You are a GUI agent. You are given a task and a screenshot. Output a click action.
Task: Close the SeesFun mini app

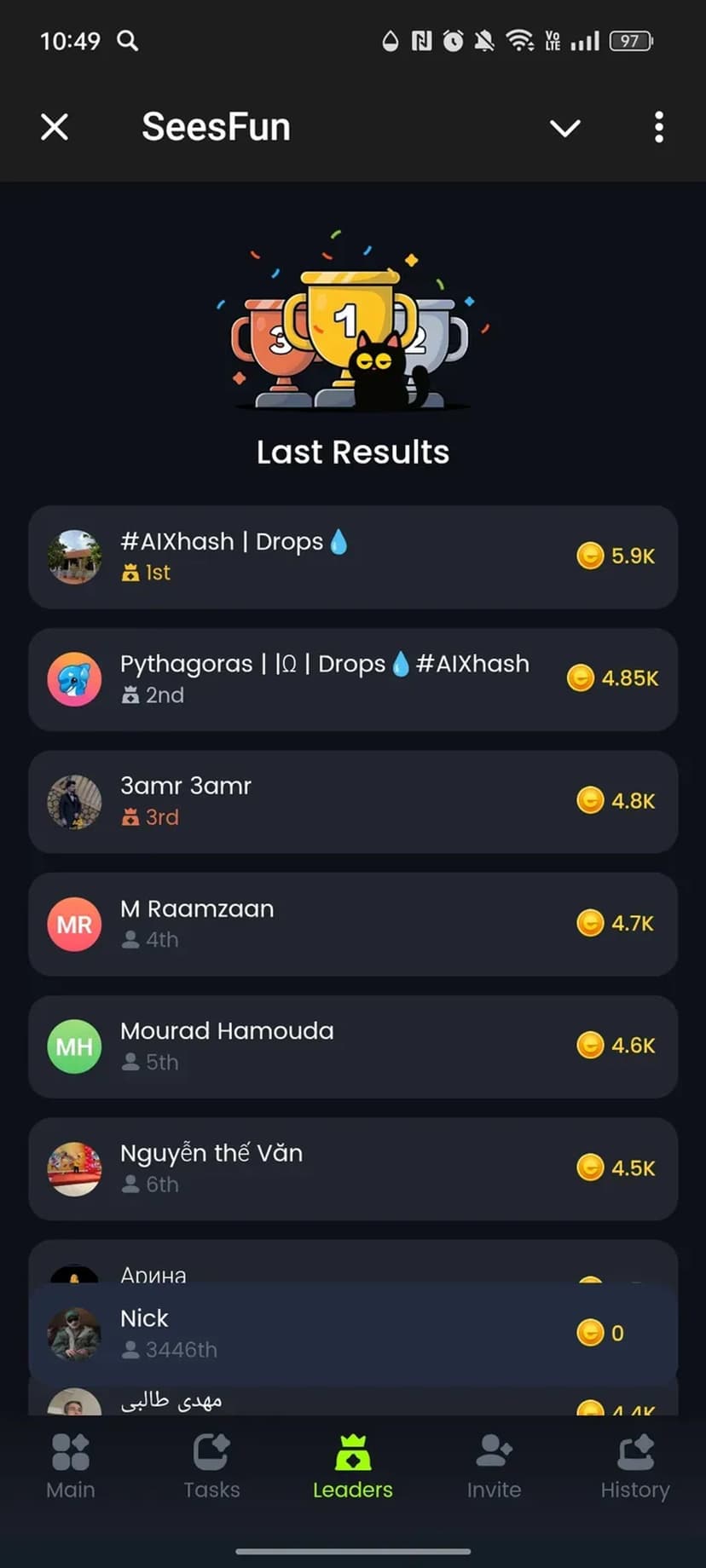(x=55, y=127)
